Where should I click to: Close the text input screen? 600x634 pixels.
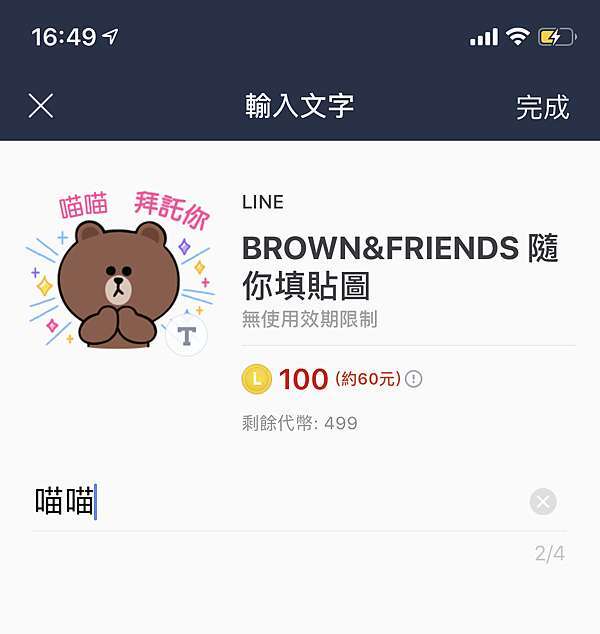[x=41, y=106]
